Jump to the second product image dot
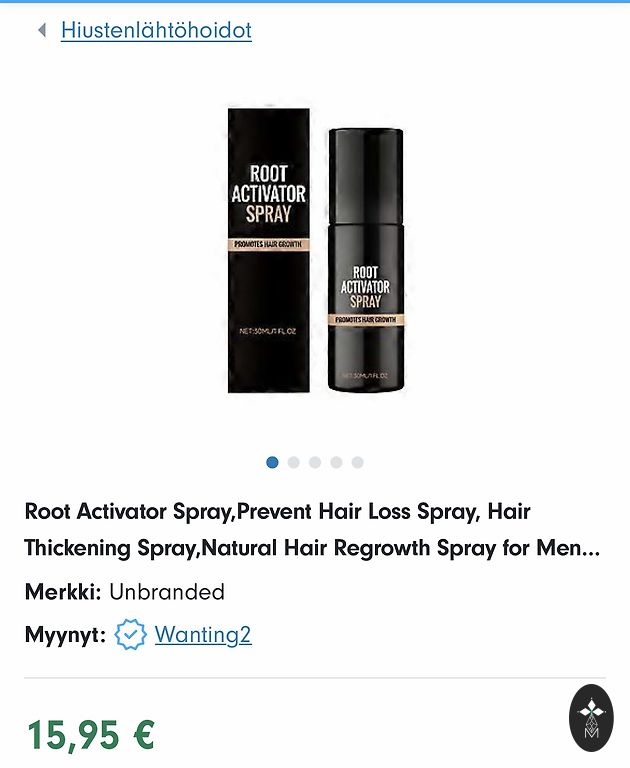 [293, 462]
